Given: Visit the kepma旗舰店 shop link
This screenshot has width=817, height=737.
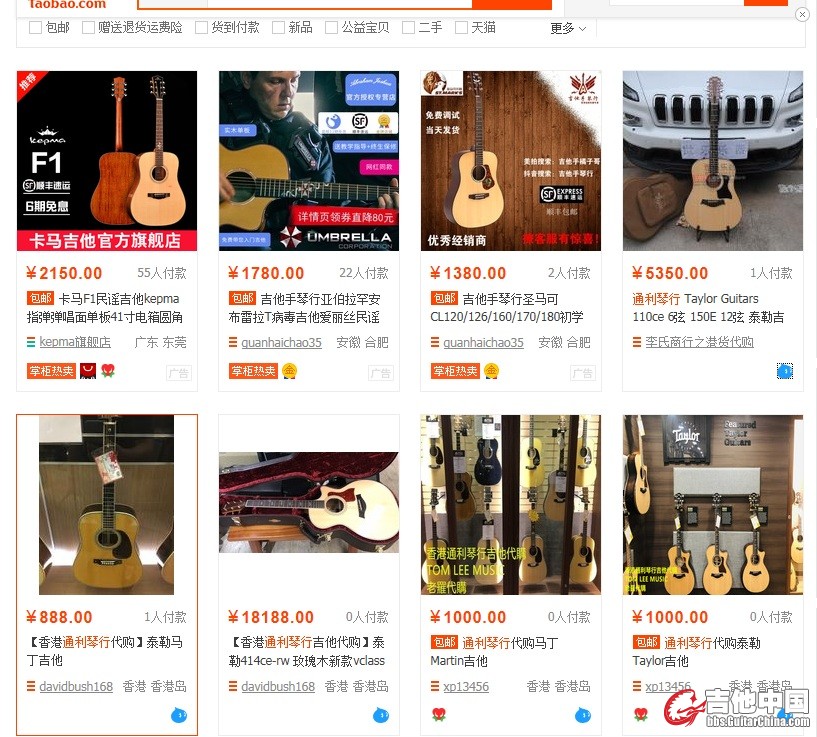Looking at the screenshot, I should (x=75, y=342).
